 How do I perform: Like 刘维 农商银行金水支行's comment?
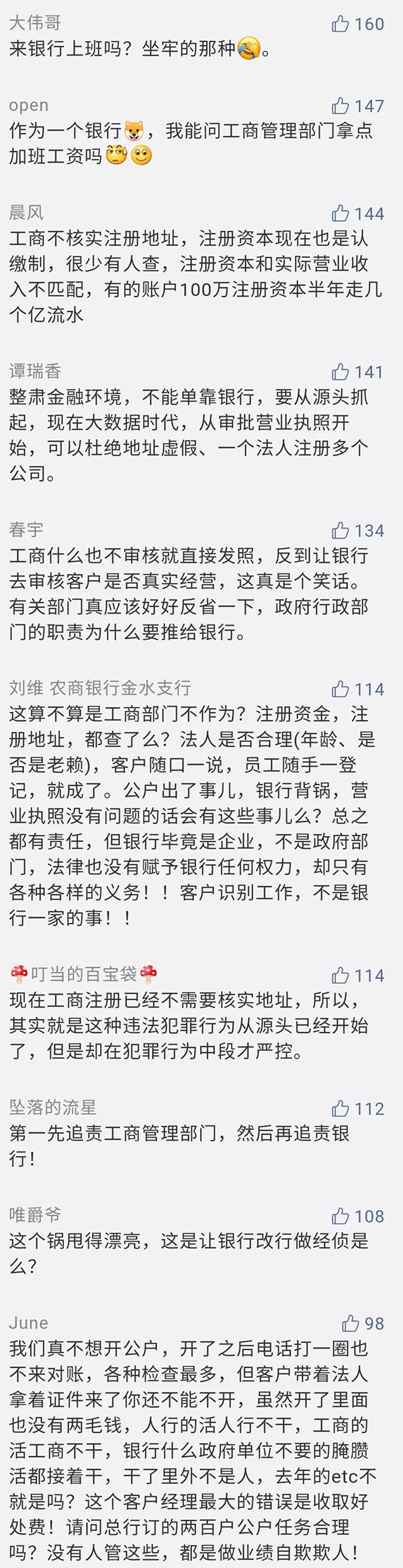[x=341, y=689]
